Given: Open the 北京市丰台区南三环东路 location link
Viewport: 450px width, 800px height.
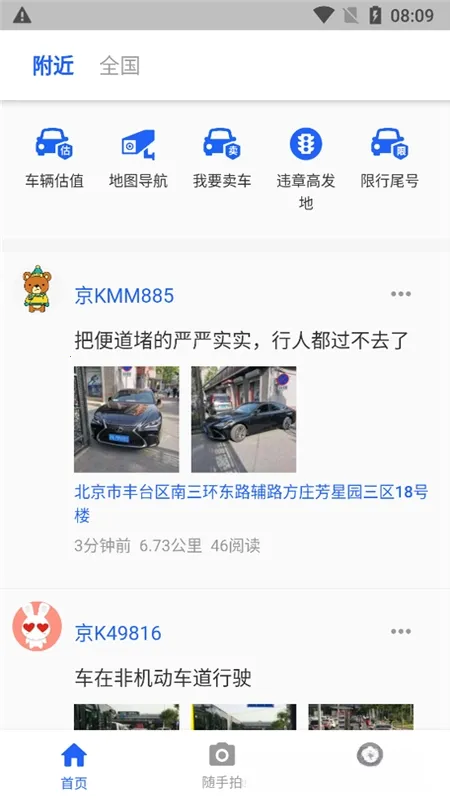Looking at the screenshot, I should coord(251,504).
